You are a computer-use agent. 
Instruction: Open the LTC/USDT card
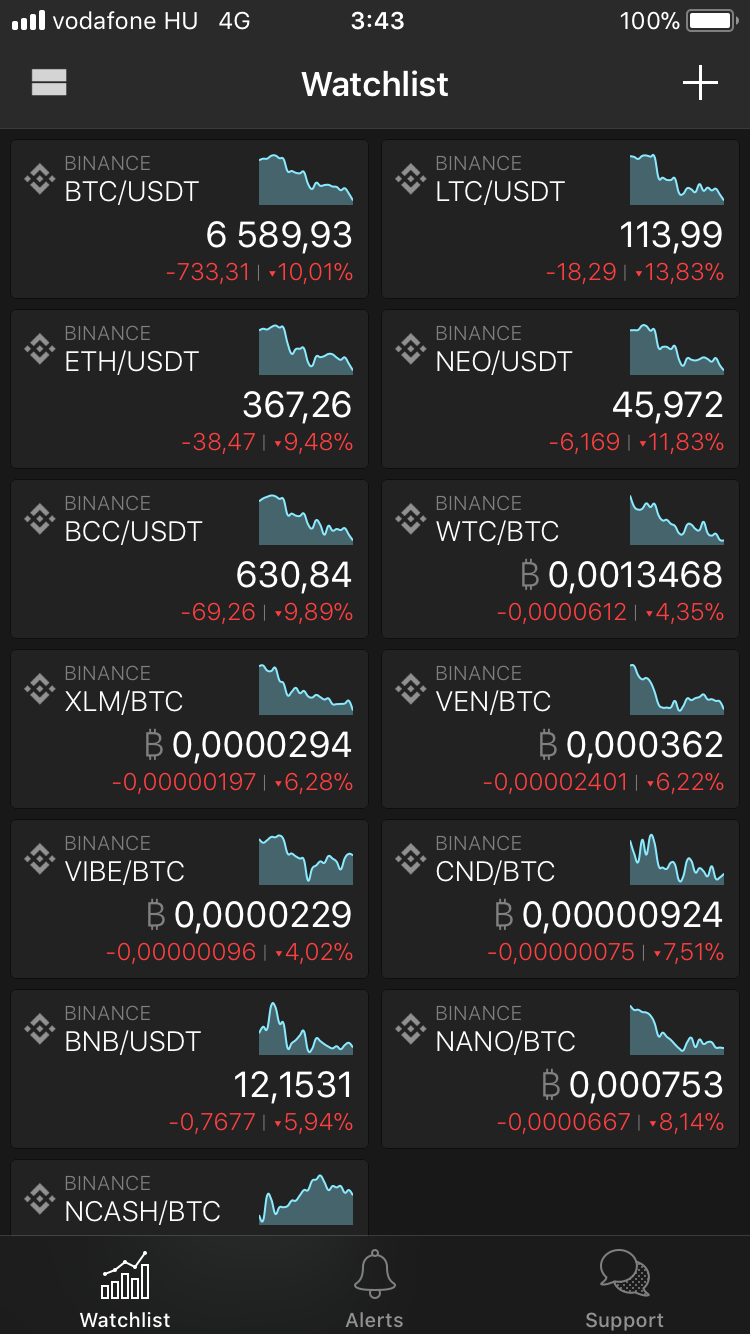tap(560, 219)
